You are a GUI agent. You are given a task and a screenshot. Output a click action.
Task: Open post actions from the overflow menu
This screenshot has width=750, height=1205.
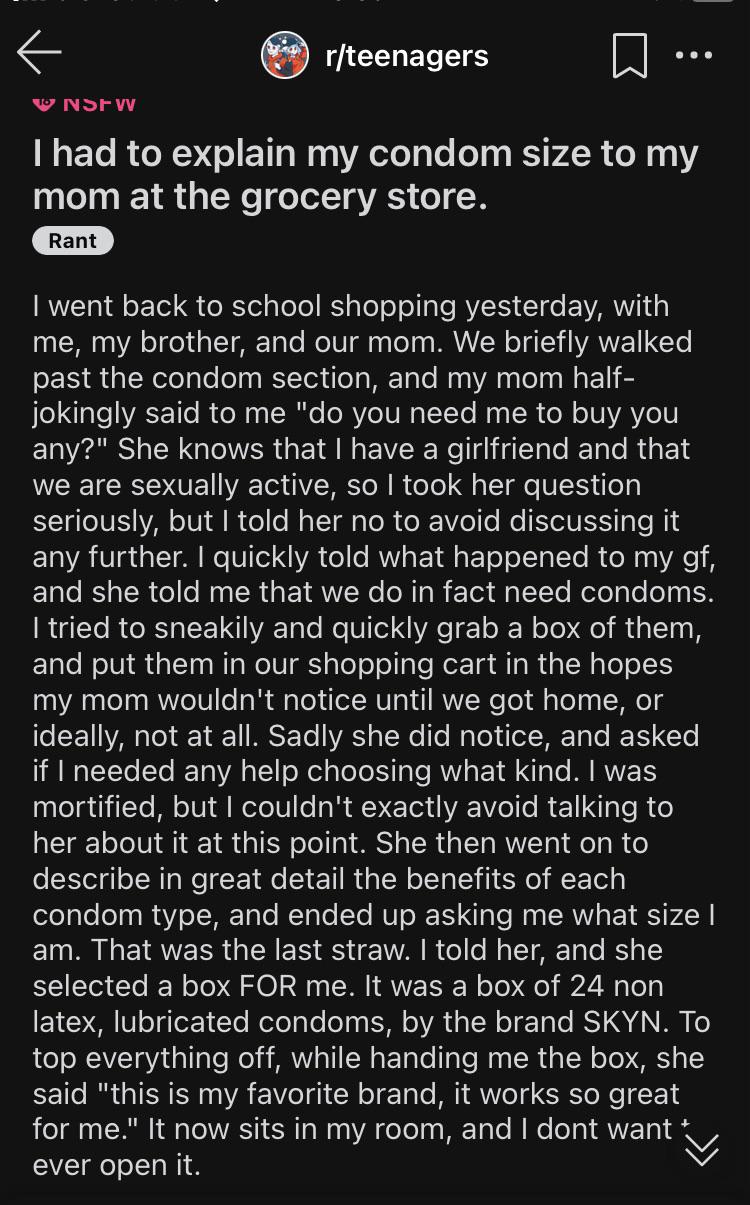pyautogui.click(x=694, y=56)
